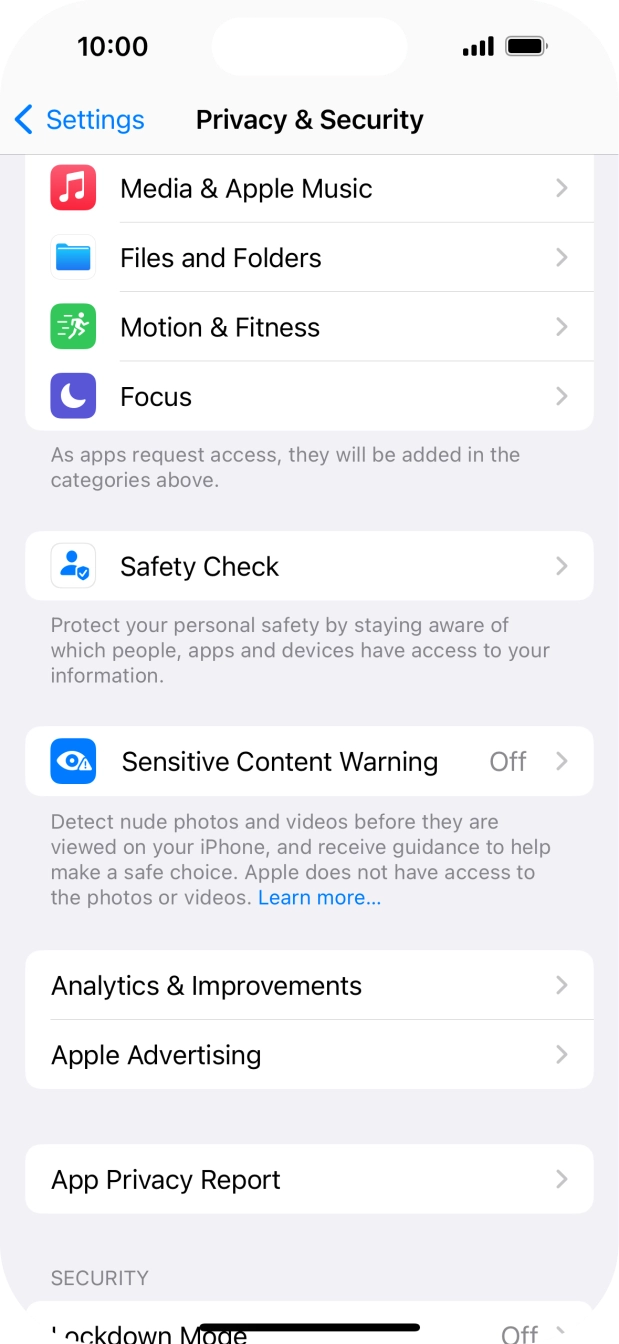Go back to Settings
The width and height of the screenshot is (619, 1344).
[x=80, y=120]
